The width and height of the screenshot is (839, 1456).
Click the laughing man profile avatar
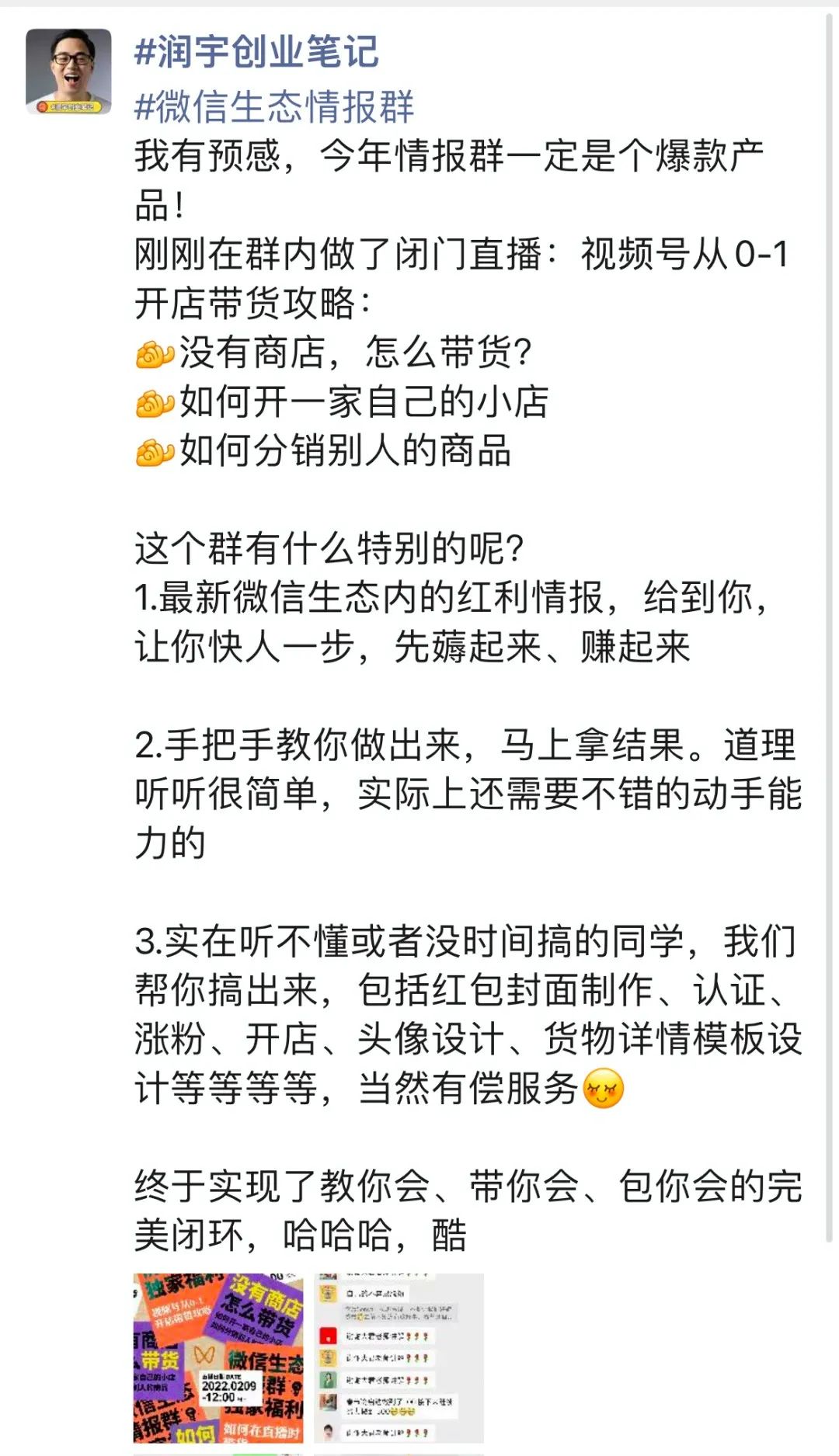click(65, 64)
